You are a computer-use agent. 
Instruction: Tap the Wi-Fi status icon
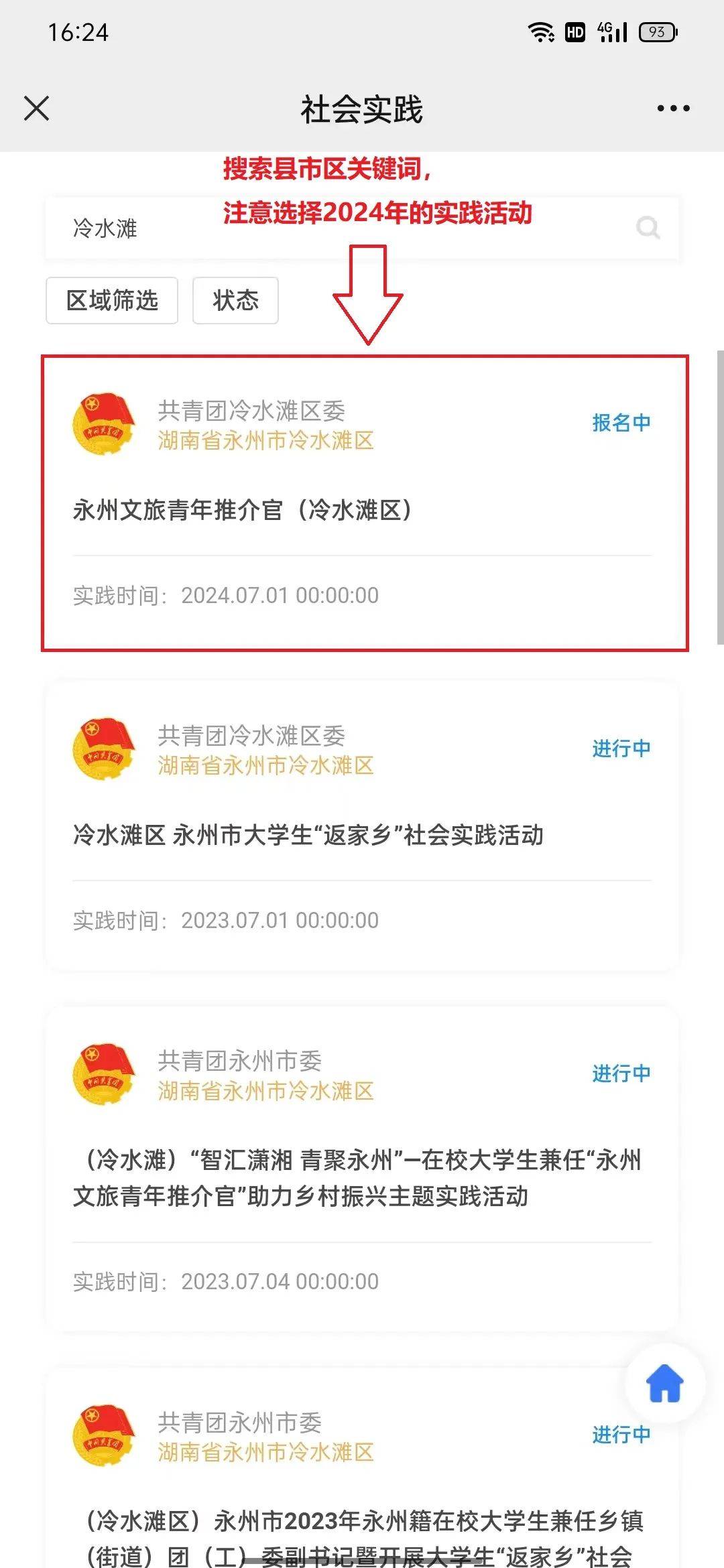tap(542, 31)
